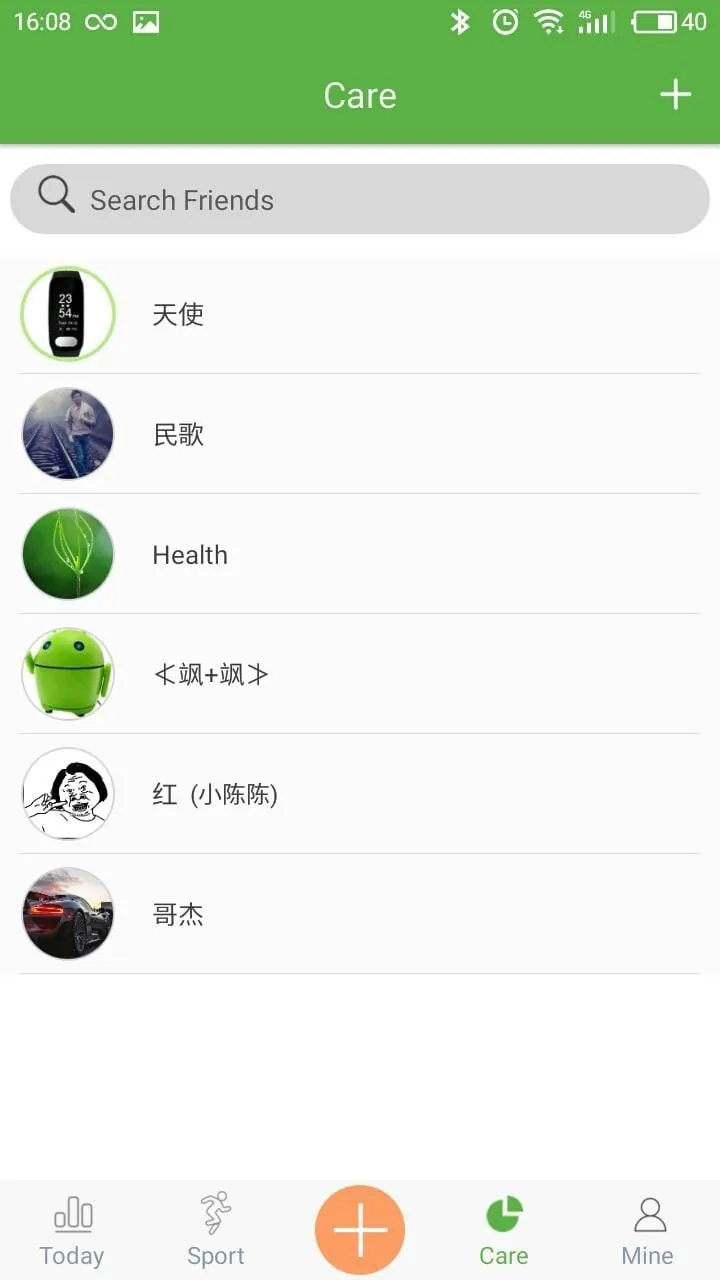Tap the green Android robot avatar of ⟨飒+飒⟩

click(68, 674)
